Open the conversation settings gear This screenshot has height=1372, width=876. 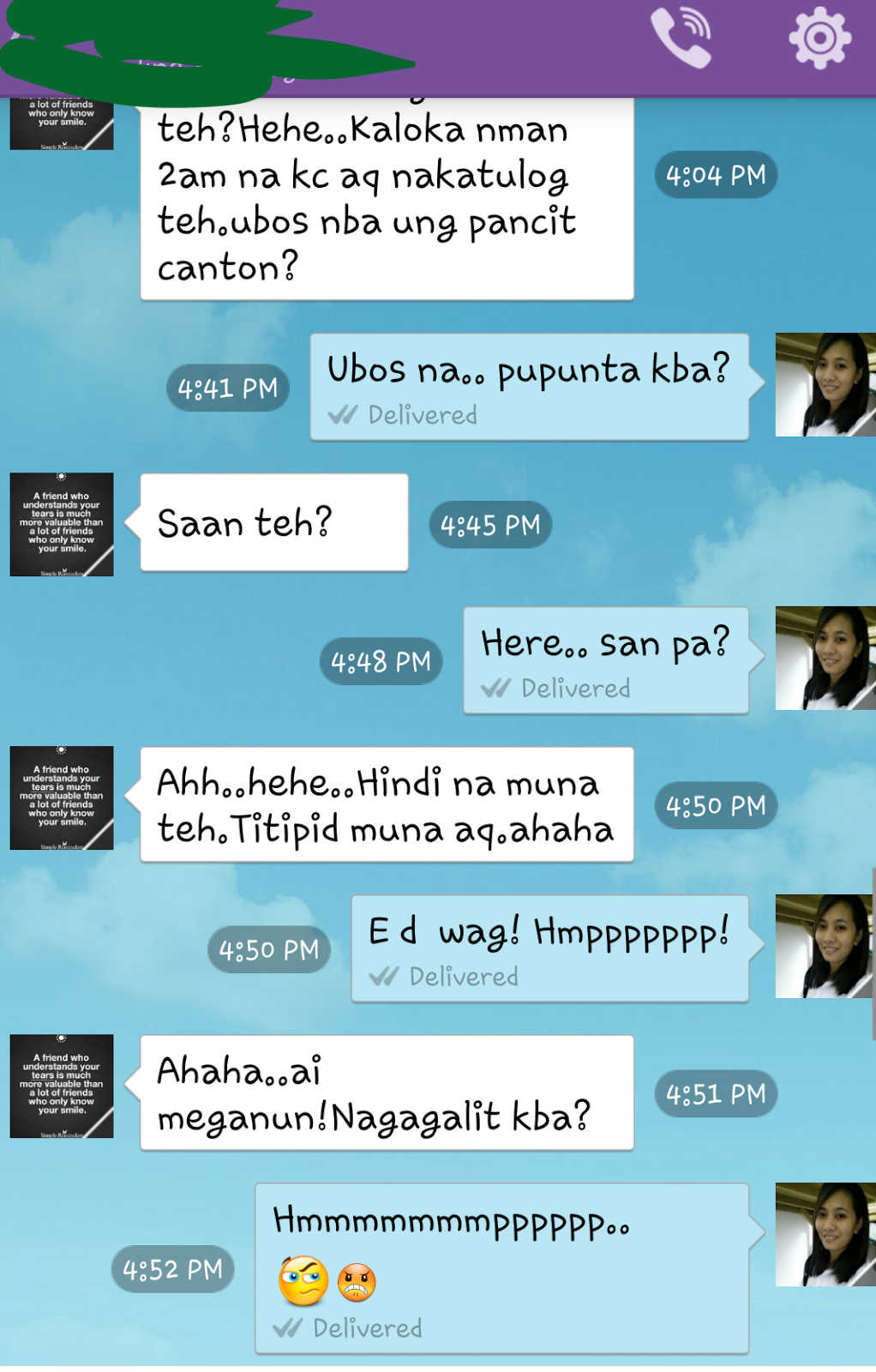[819, 38]
